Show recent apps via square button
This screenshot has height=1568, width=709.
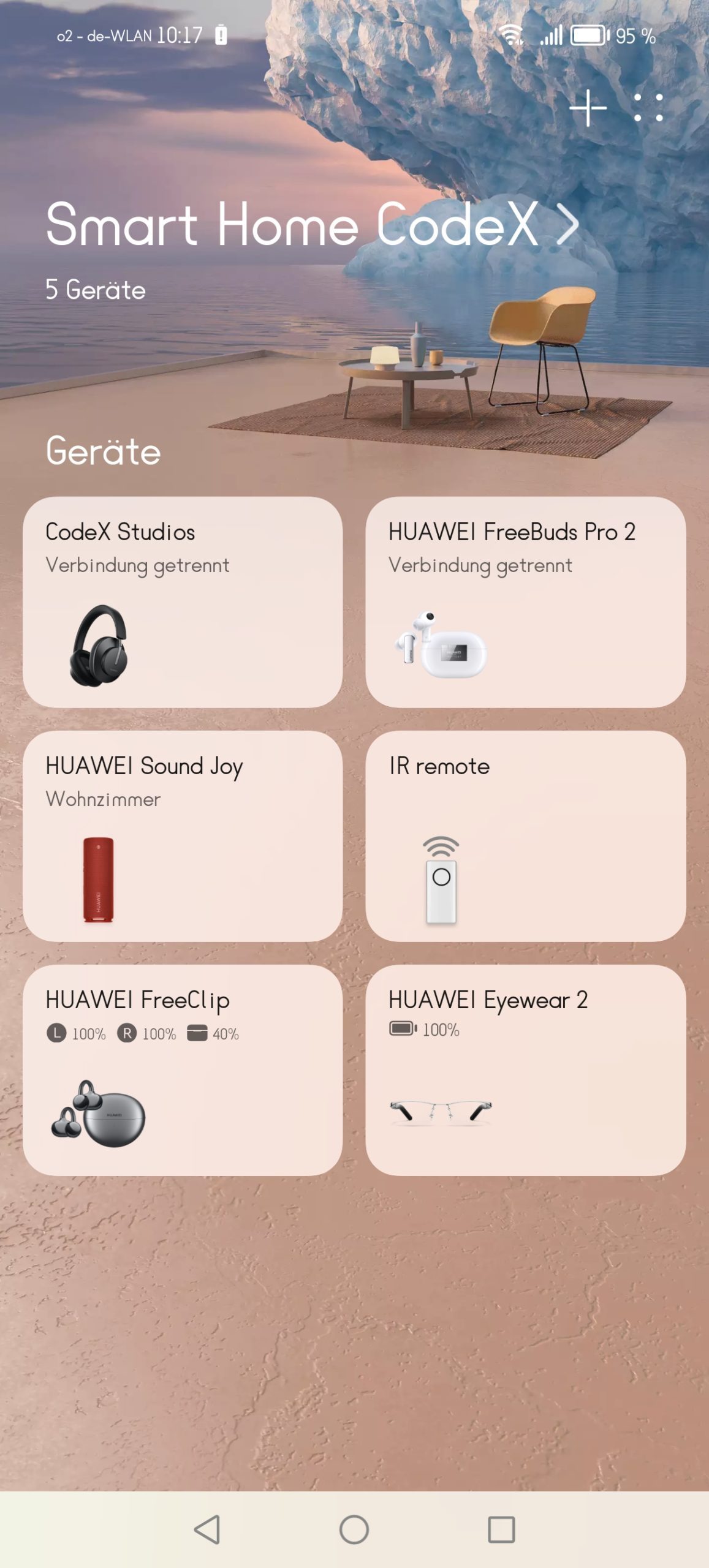[x=501, y=1529]
